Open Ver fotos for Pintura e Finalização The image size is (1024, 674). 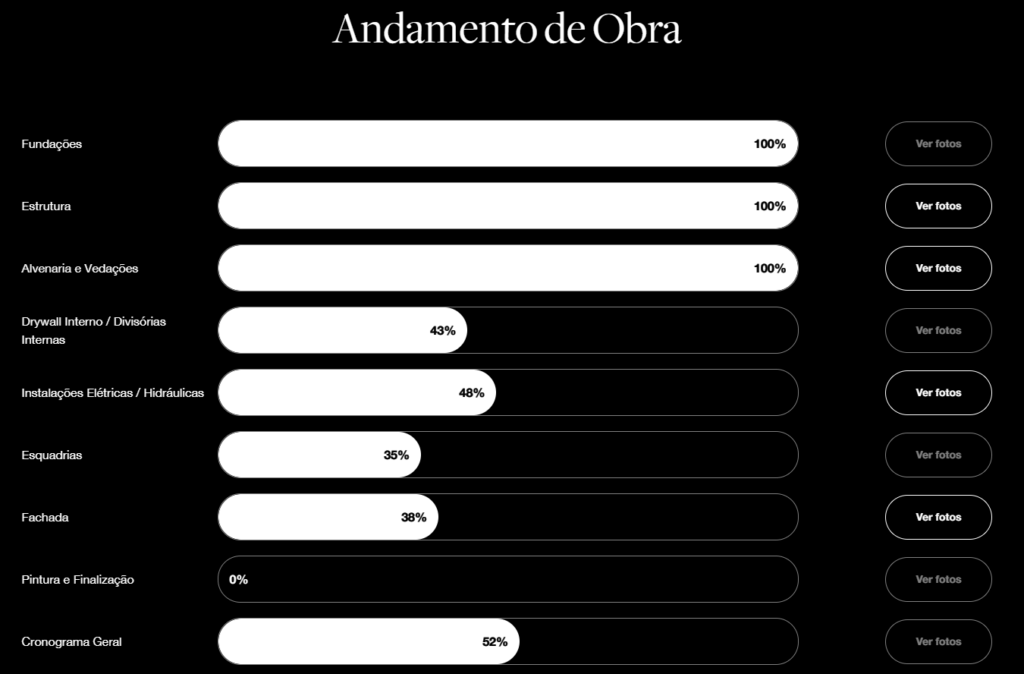tap(938, 579)
